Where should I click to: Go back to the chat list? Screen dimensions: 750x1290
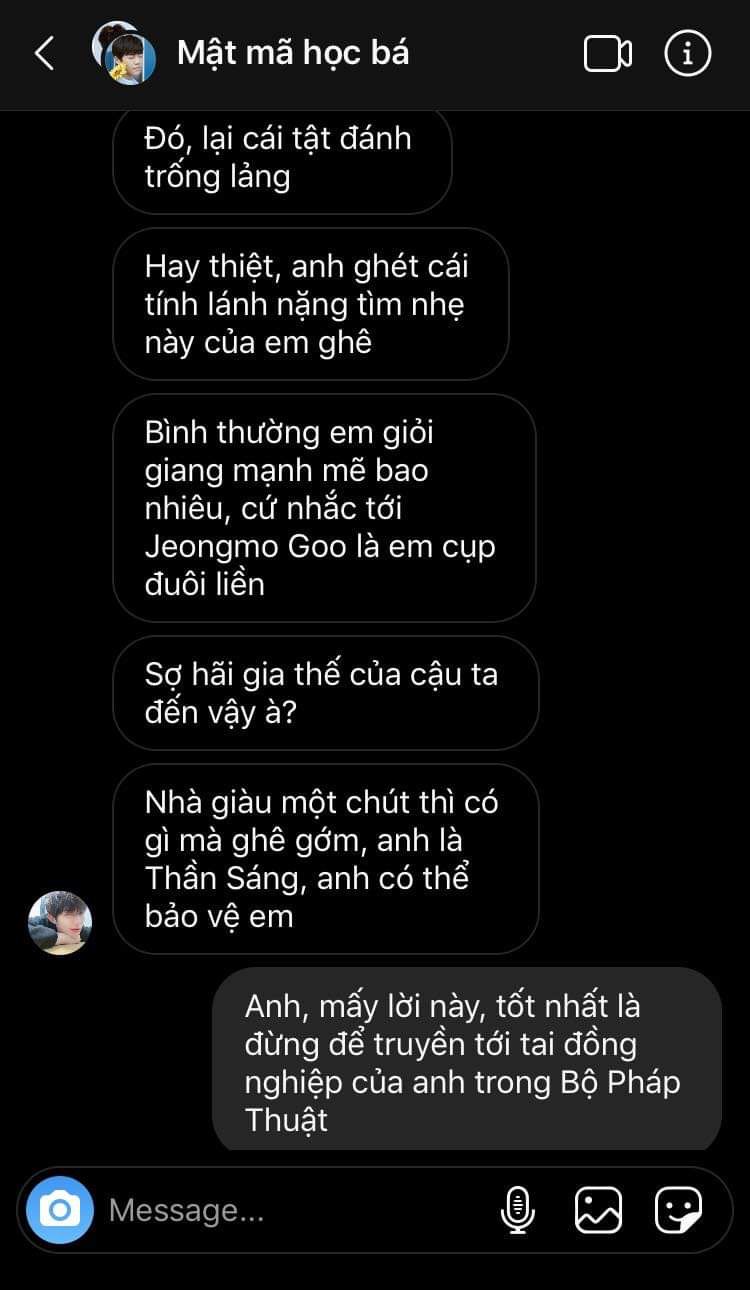44,53
